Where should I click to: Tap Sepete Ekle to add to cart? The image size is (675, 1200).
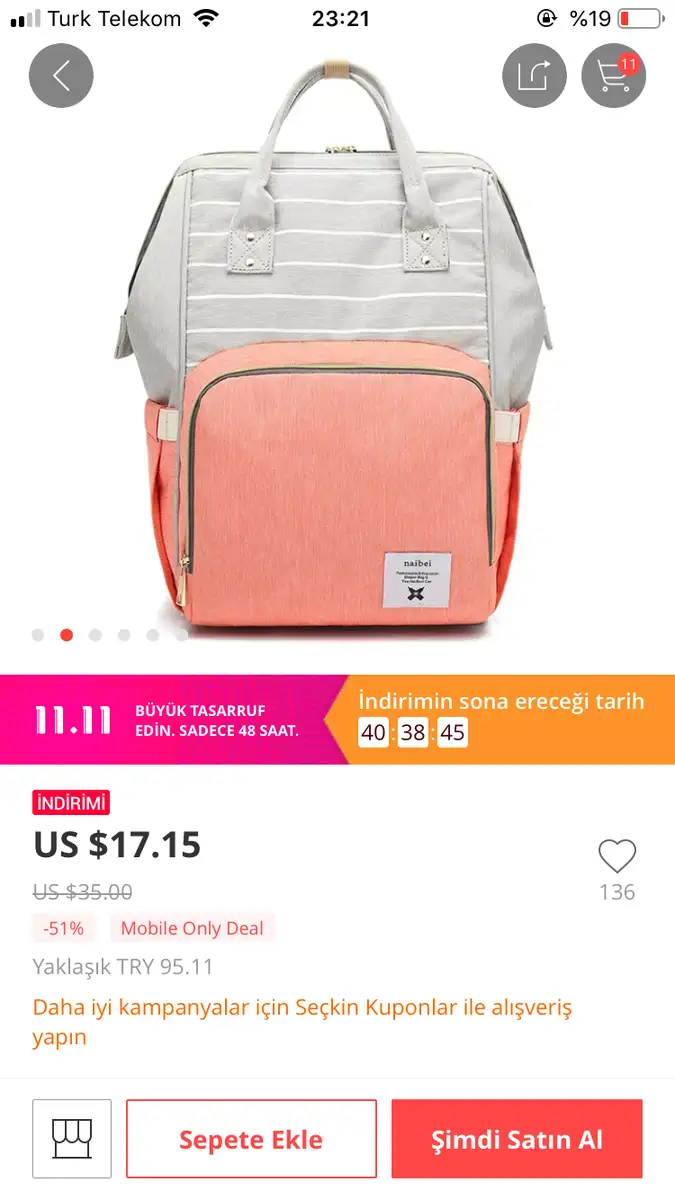point(251,1139)
